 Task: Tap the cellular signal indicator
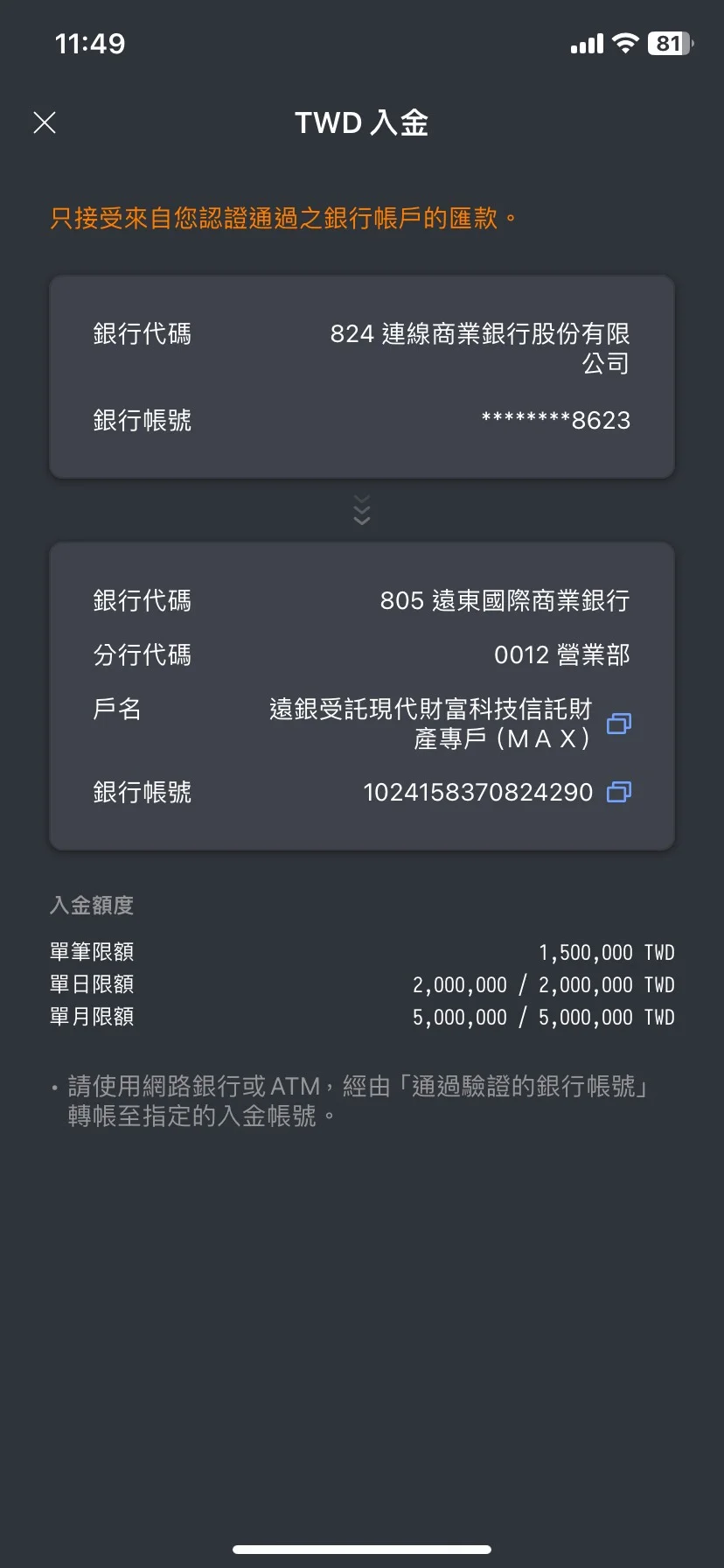click(x=586, y=42)
